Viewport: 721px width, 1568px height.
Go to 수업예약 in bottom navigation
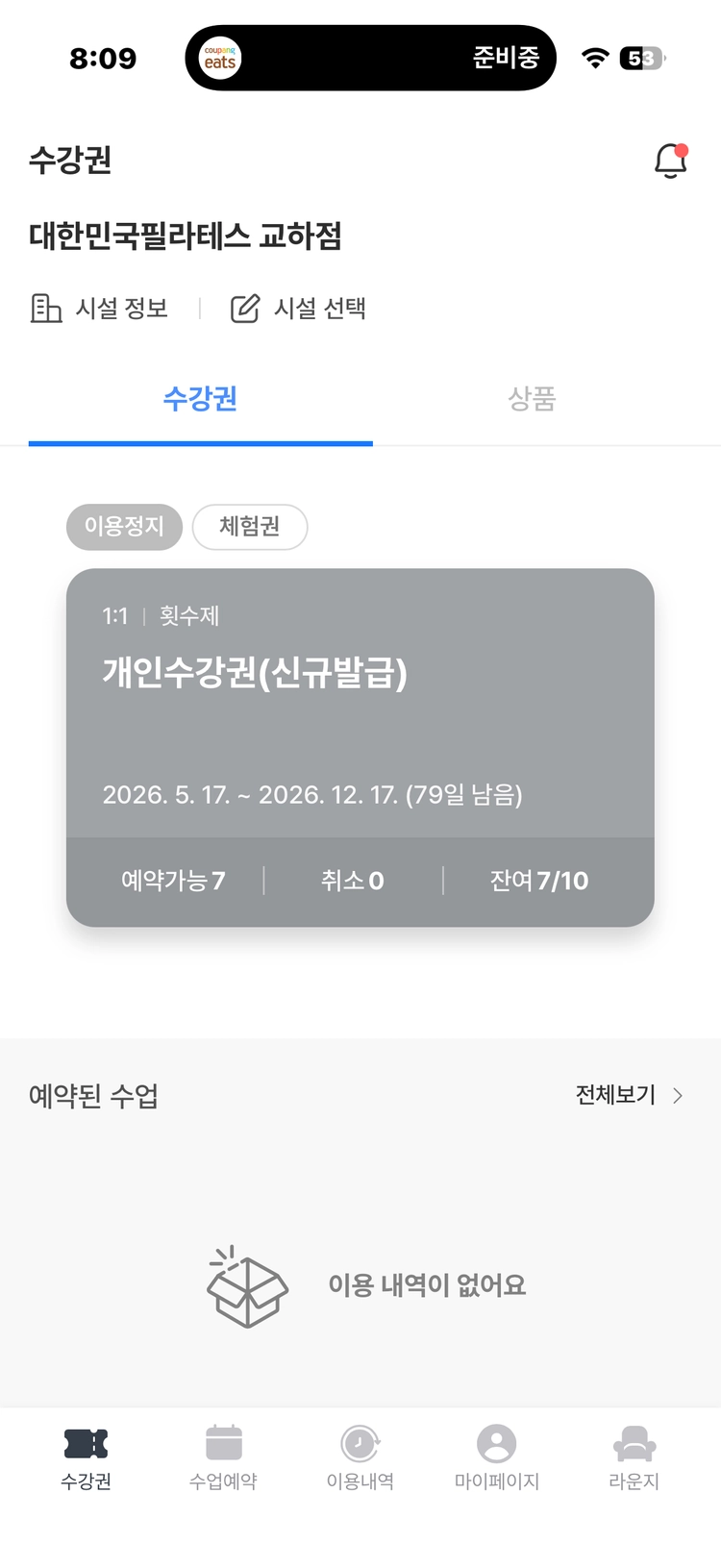[223, 1457]
